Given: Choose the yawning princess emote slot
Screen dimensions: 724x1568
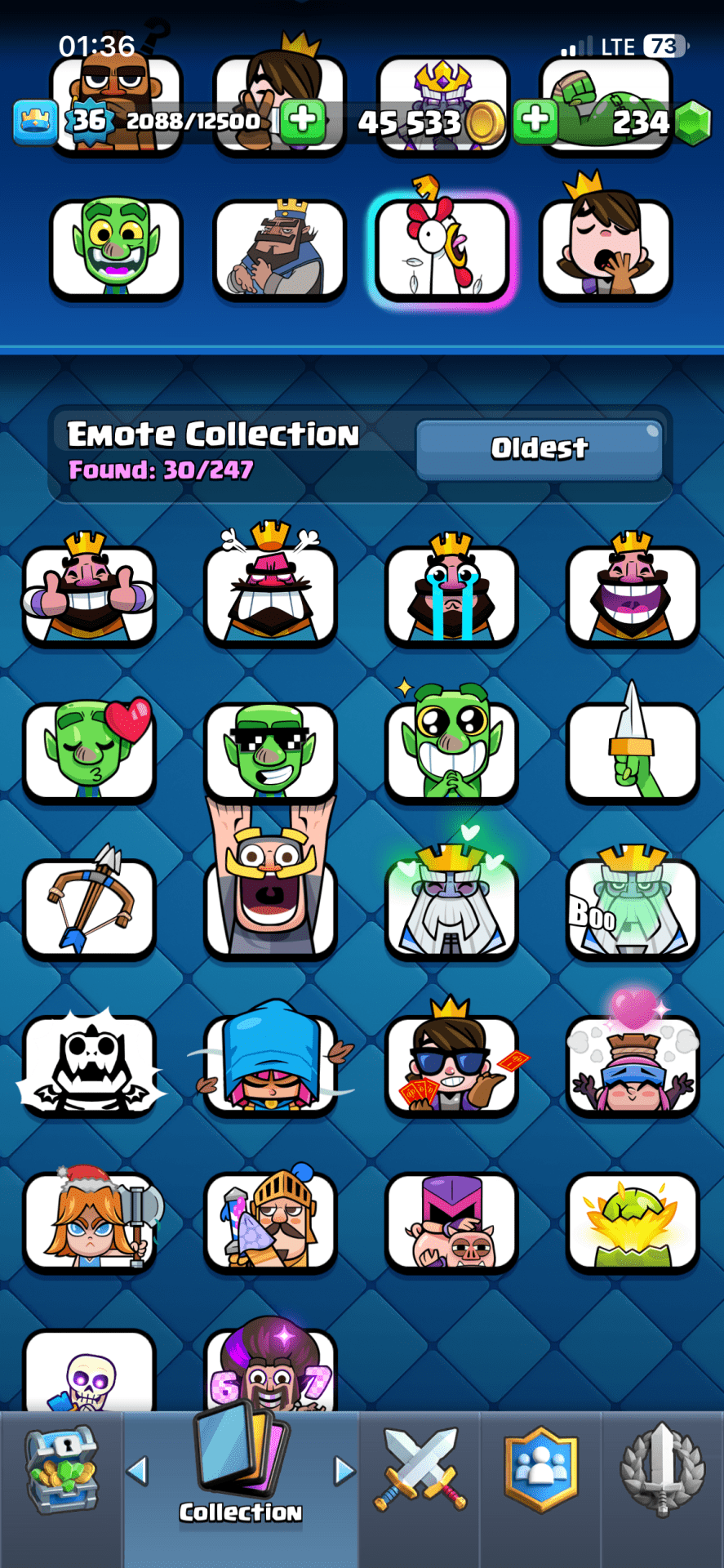Looking at the screenshot, I should coord(605,247).
